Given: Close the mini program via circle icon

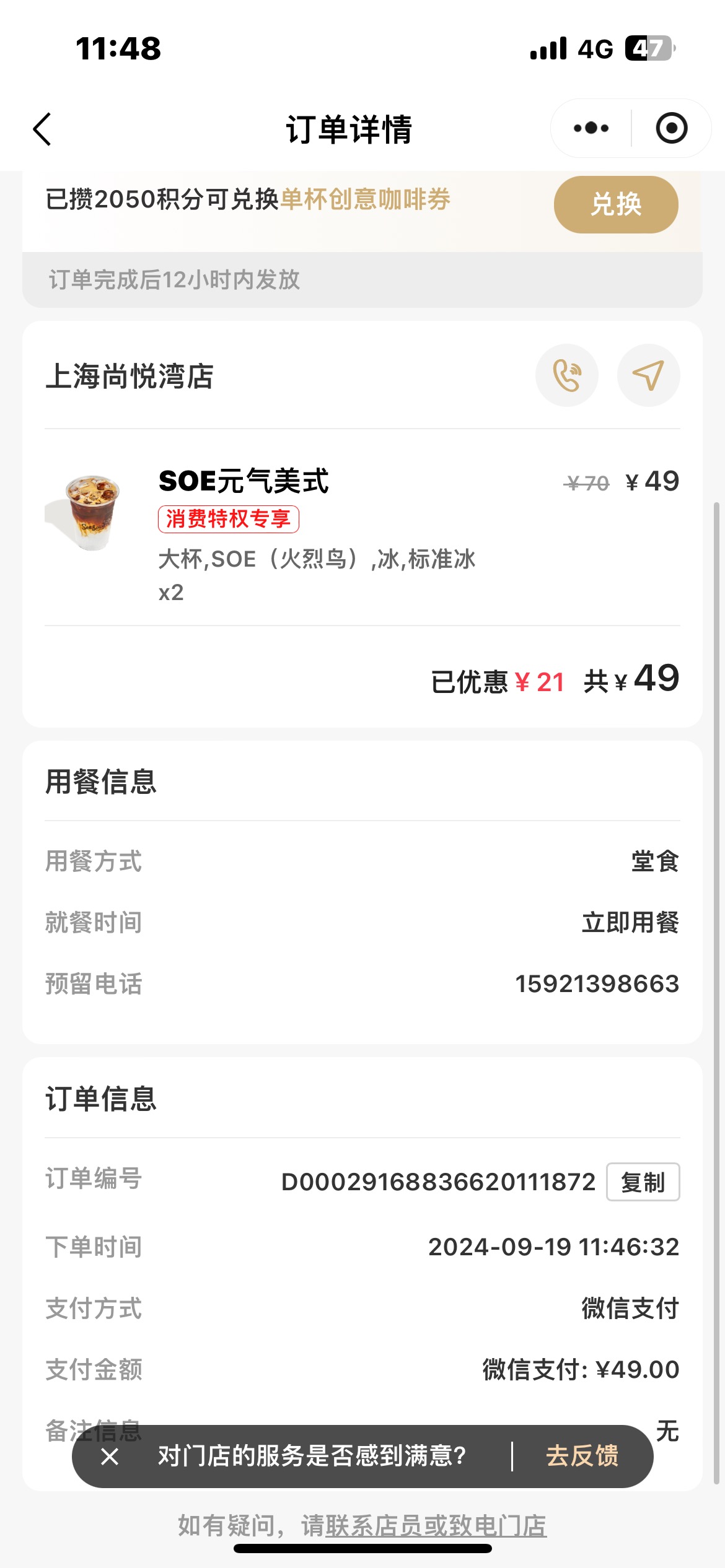Looking at the screenshot, I should click(672, 128).
